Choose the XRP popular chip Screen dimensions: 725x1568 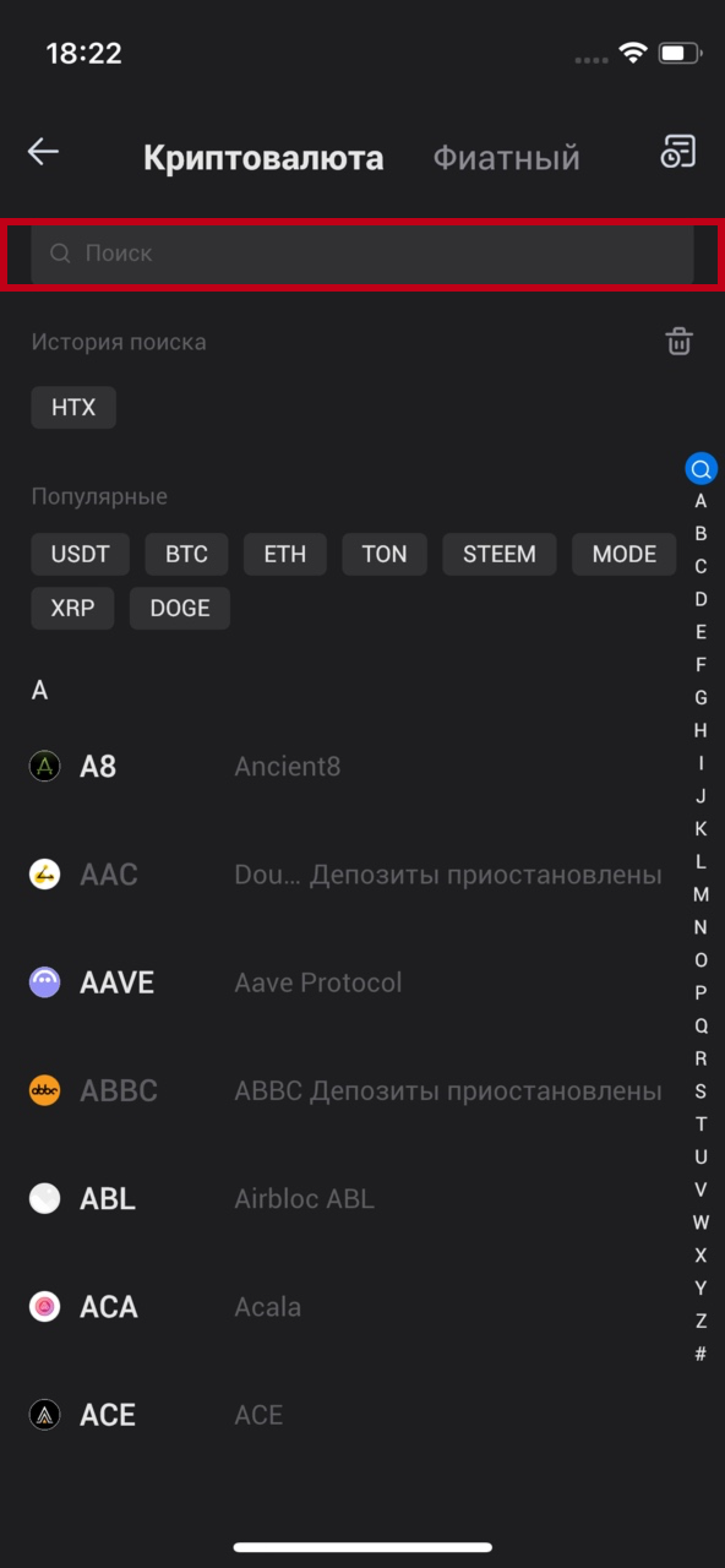(x=72, y=608)
